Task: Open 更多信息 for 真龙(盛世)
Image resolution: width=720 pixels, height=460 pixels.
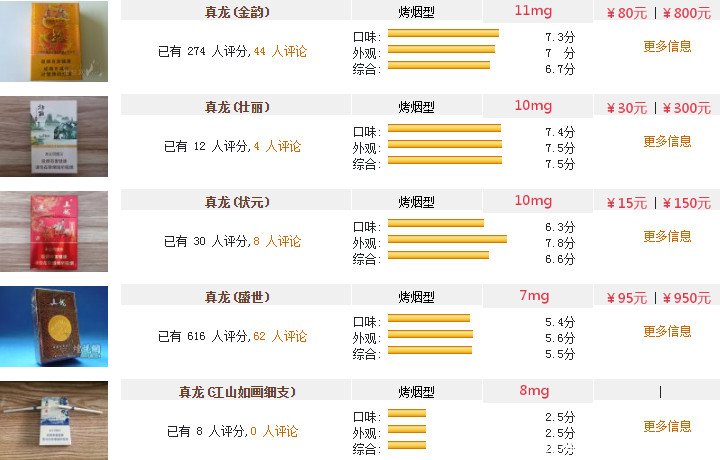Action: pos(667,331)
